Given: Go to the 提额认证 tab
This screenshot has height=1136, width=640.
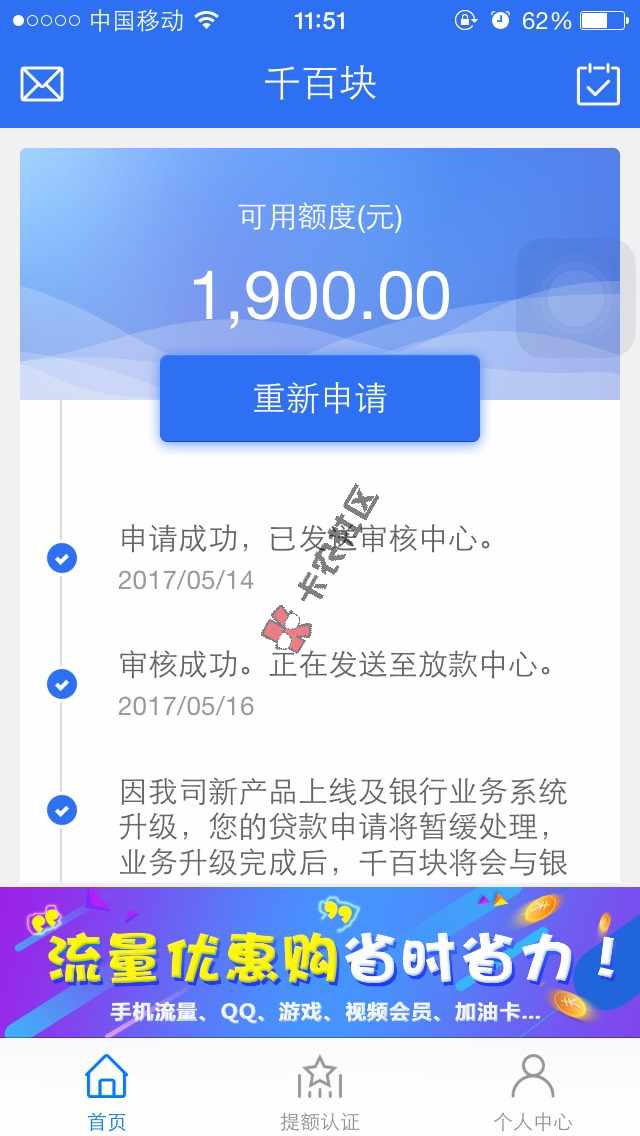Looking at the screenshot, I should click(x=320, y=1090).
